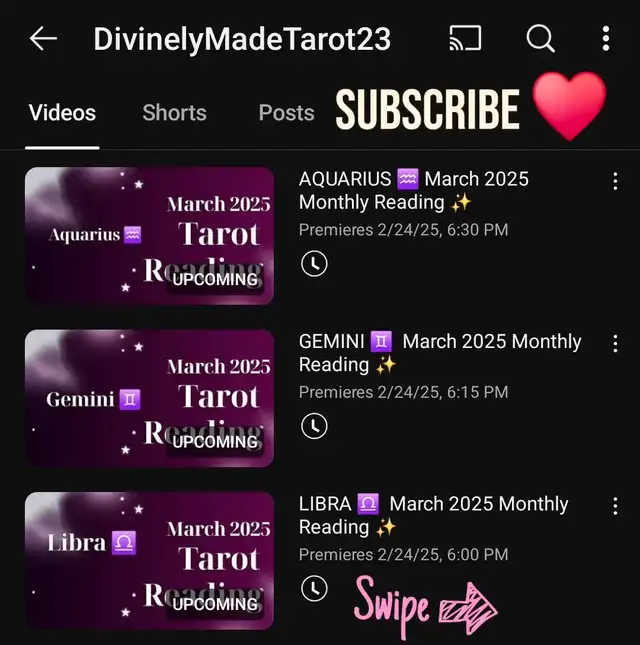Open the Libra March 2025 video thumbnail
The height and width of the screenshot is (645, 640).
coord(149,560)
